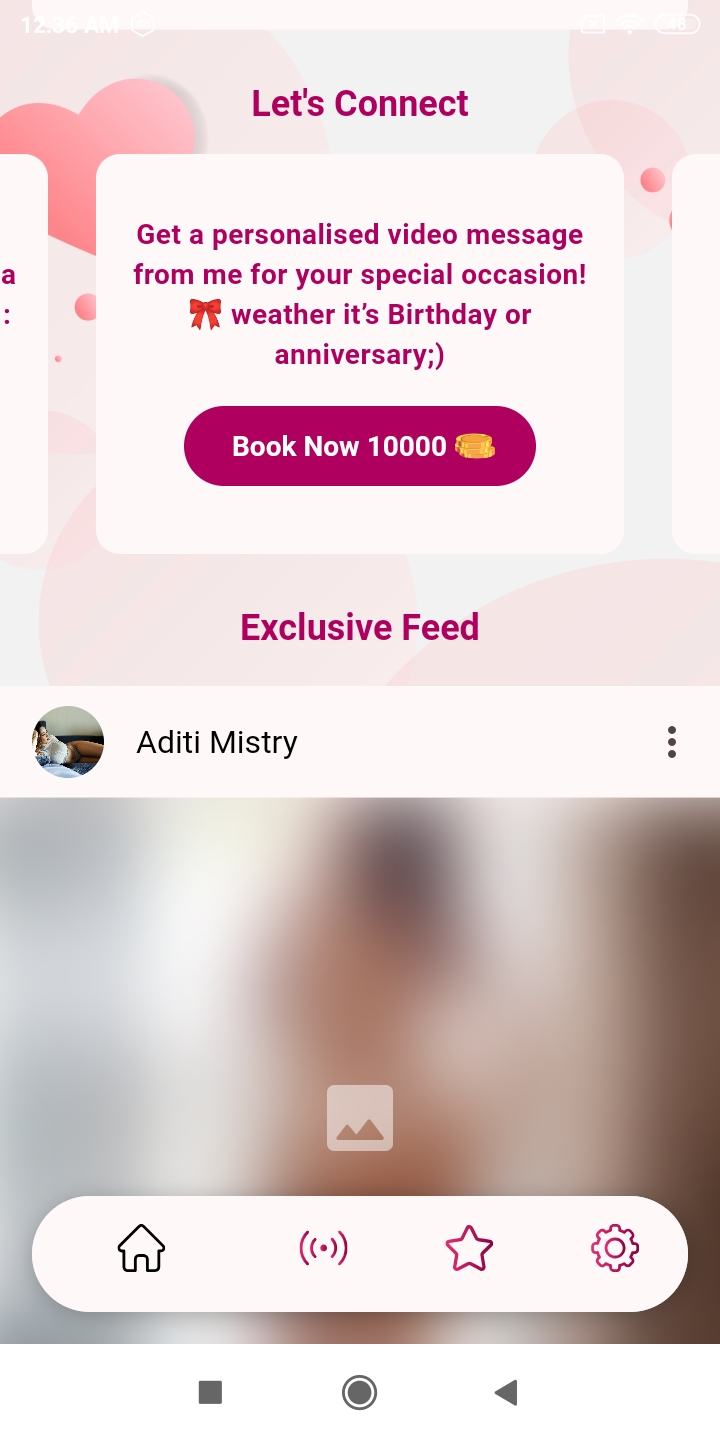This screenshot has width=720, height=1440.
Task: Open the settings gear tab
Action: pos(614,1248)
